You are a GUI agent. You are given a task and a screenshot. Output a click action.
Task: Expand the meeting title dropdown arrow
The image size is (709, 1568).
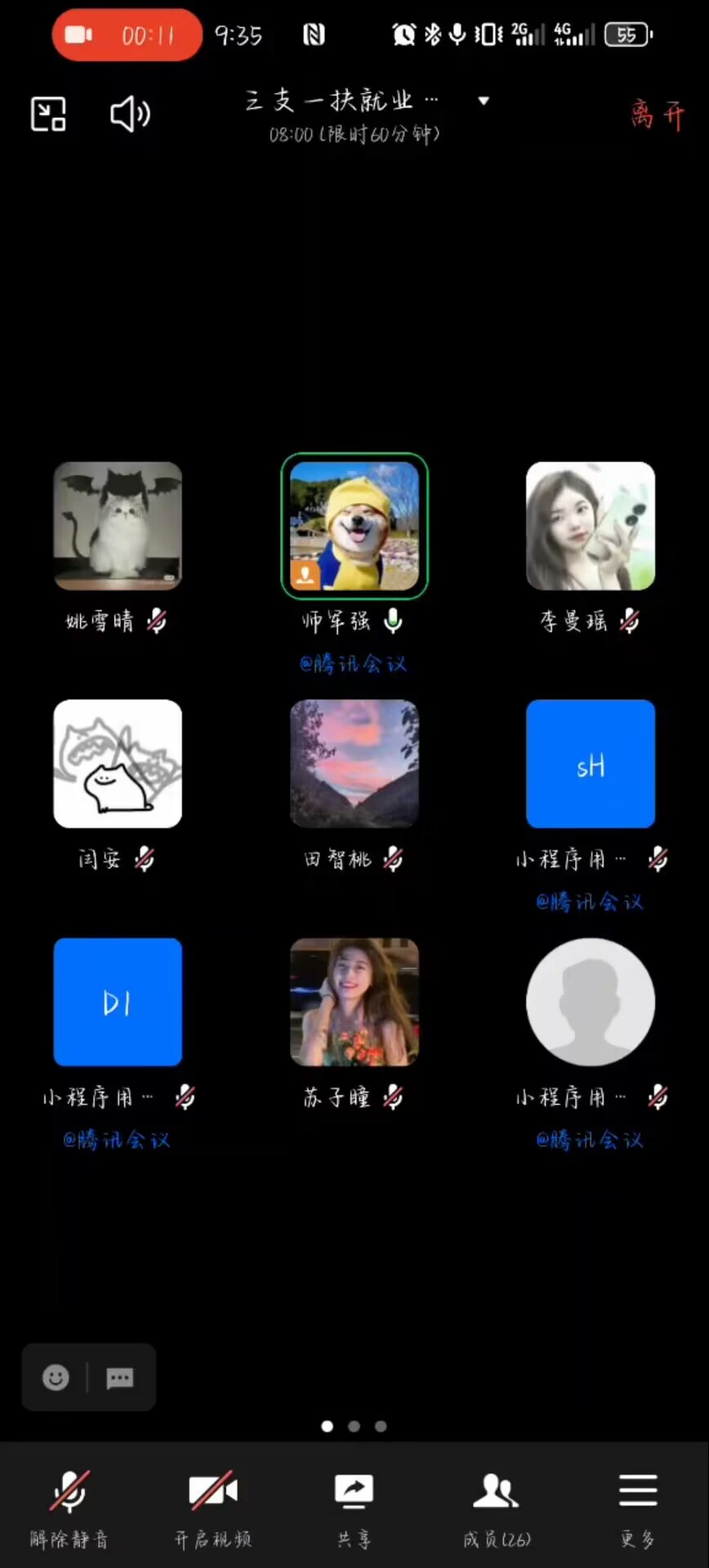(484, 101)
